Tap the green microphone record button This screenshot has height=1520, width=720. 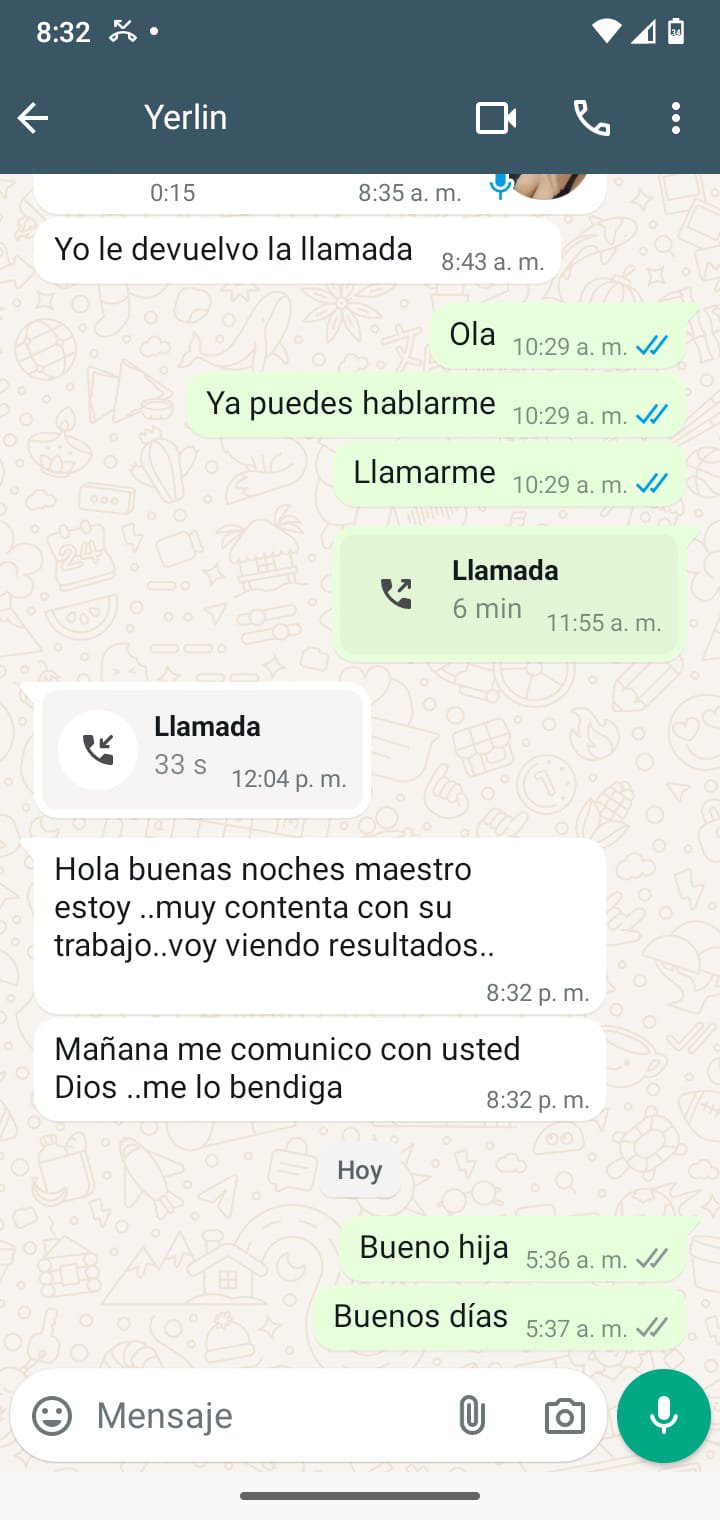coord(664,1415)
